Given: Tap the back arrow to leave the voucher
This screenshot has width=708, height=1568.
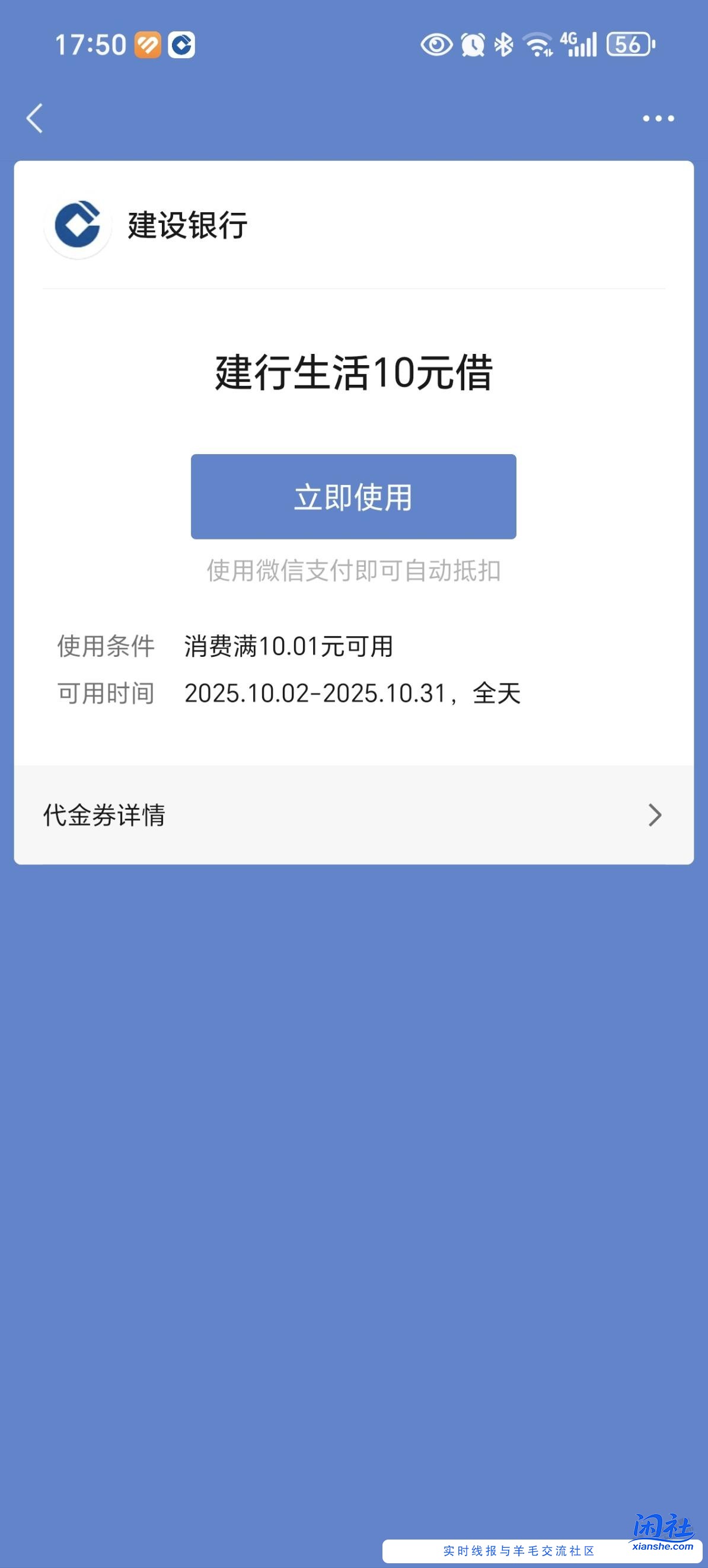Looking at the screenshot, I should (x=35, y=118).
